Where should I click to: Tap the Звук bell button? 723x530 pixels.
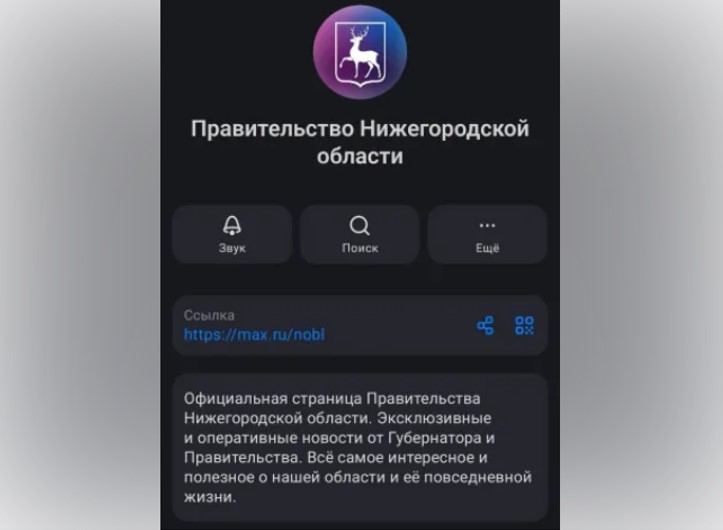[232, 234]
